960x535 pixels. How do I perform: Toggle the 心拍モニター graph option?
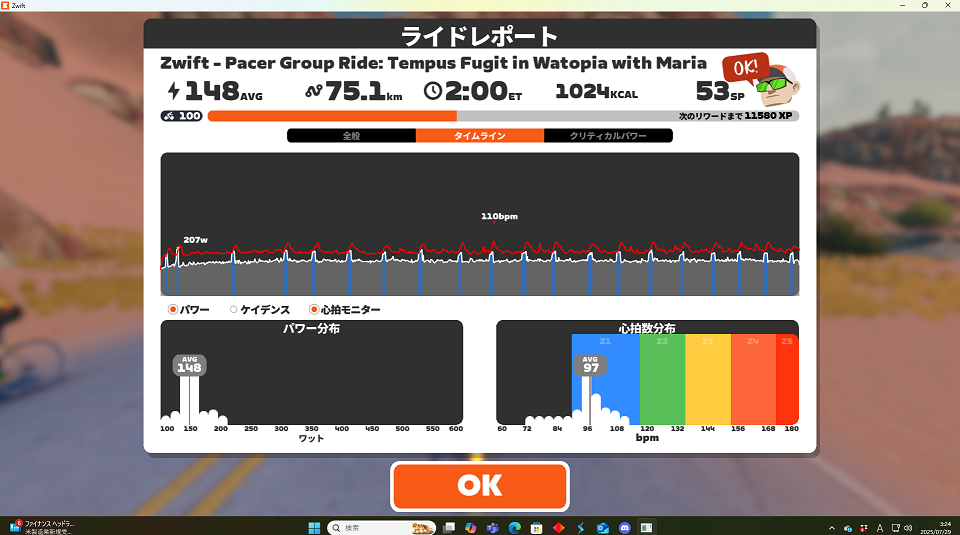314,310
